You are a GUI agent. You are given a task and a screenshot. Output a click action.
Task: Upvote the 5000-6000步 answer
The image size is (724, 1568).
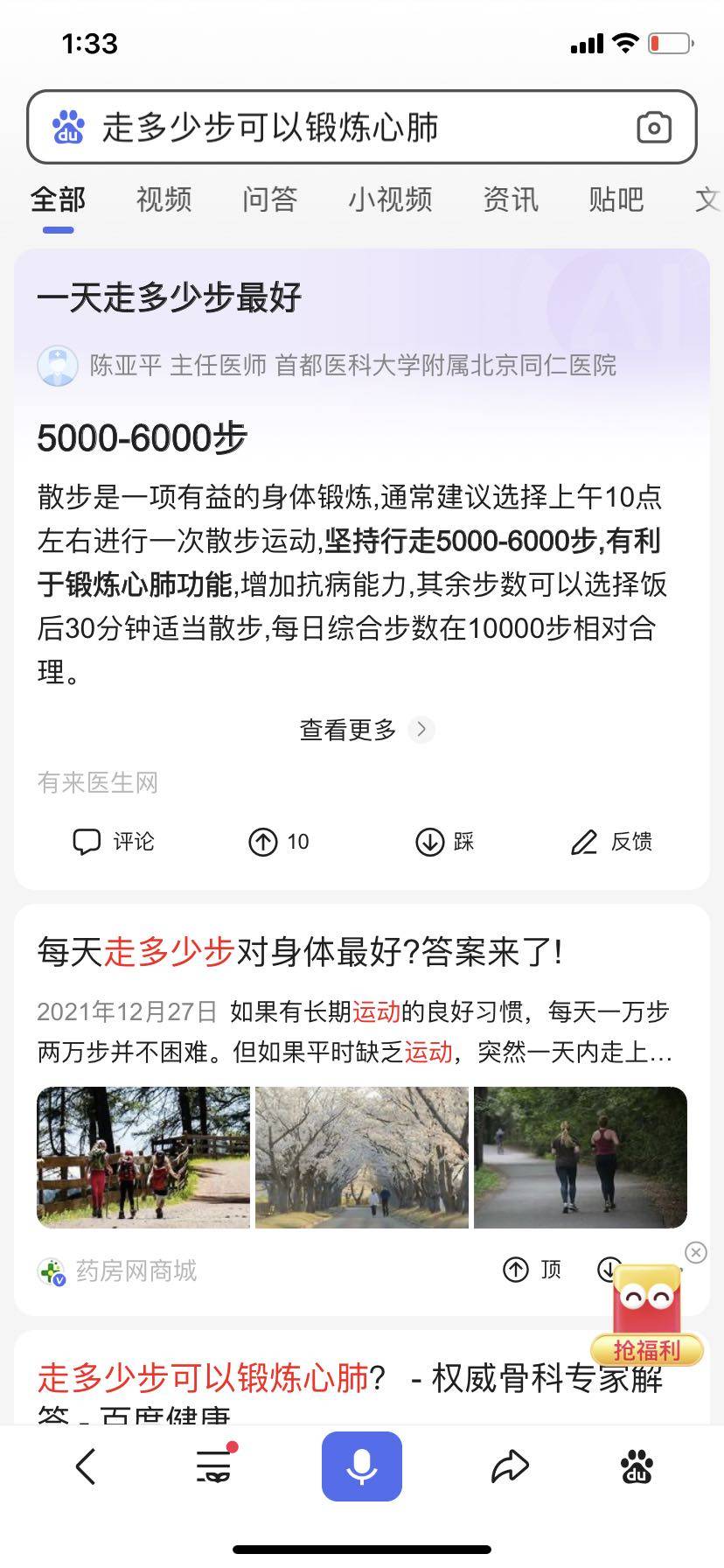coord(279,842)
